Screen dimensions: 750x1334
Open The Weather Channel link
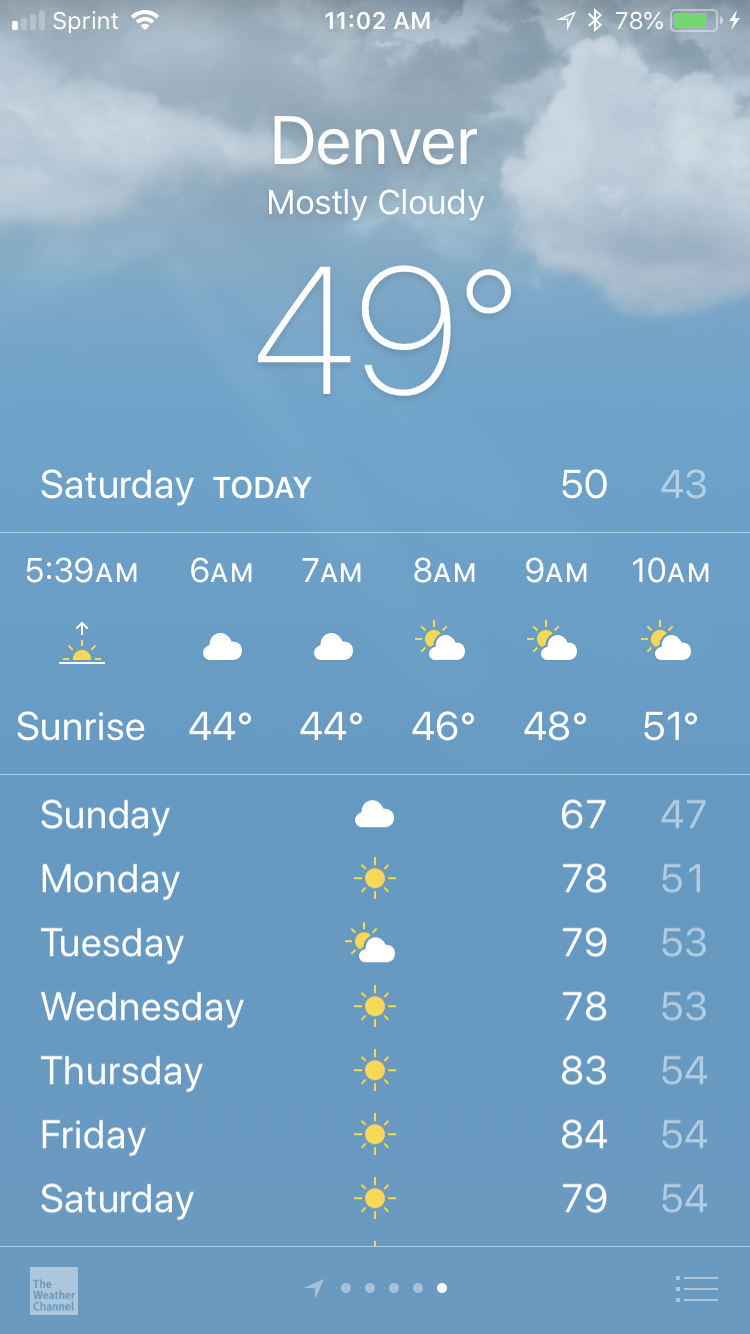[x=54, y=1290]
